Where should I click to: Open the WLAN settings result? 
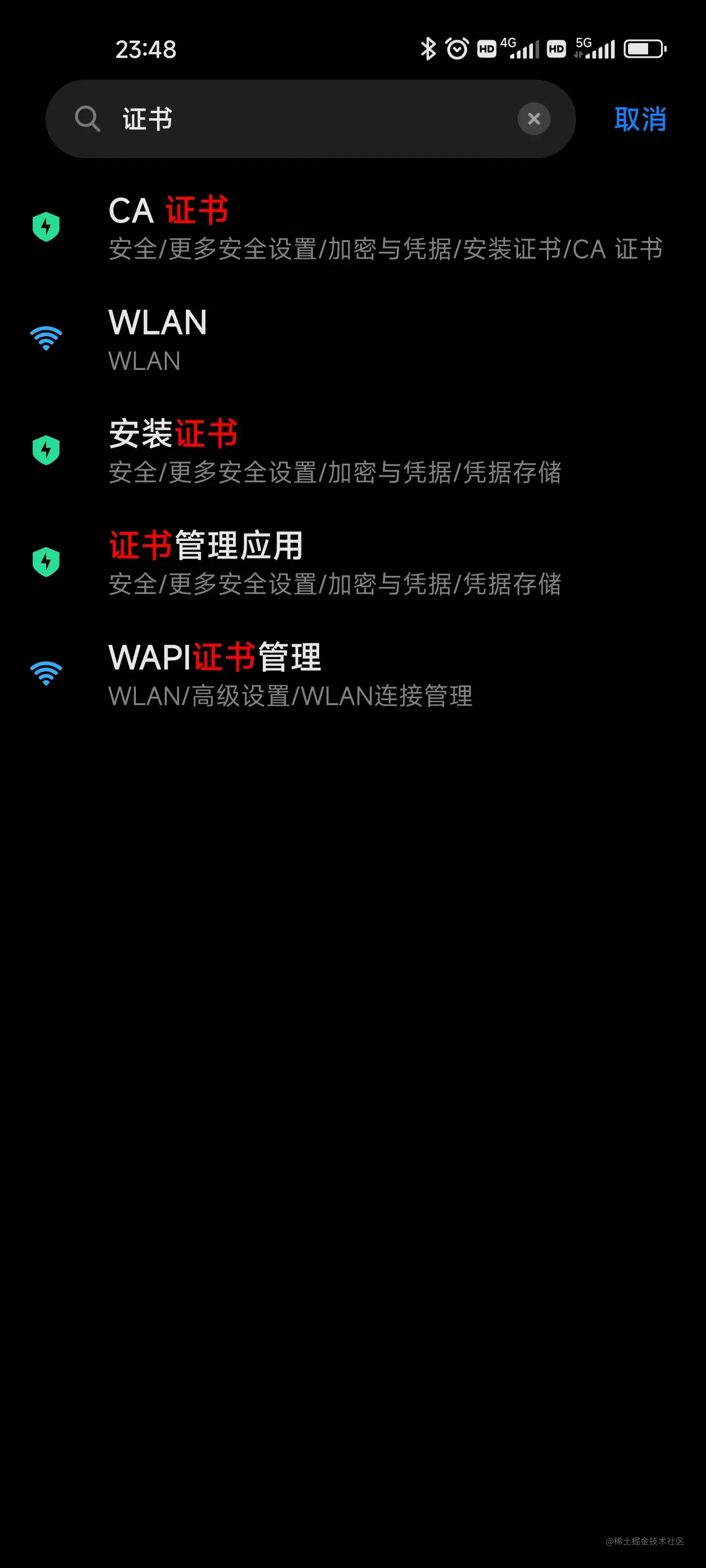pyautogui.click(x=353, y=340)
